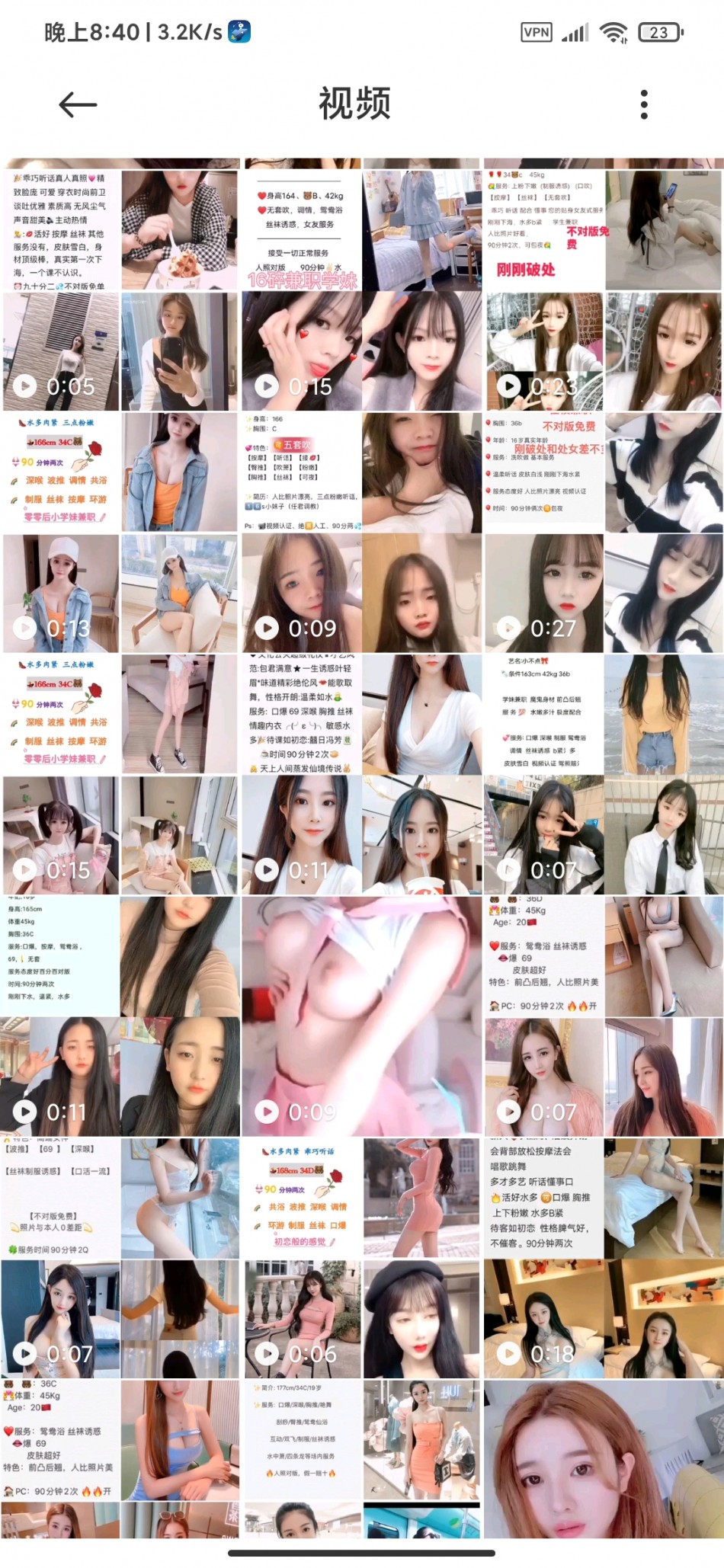
Task: Open the three-dot overflow menu
Action: tap(644, 105)
